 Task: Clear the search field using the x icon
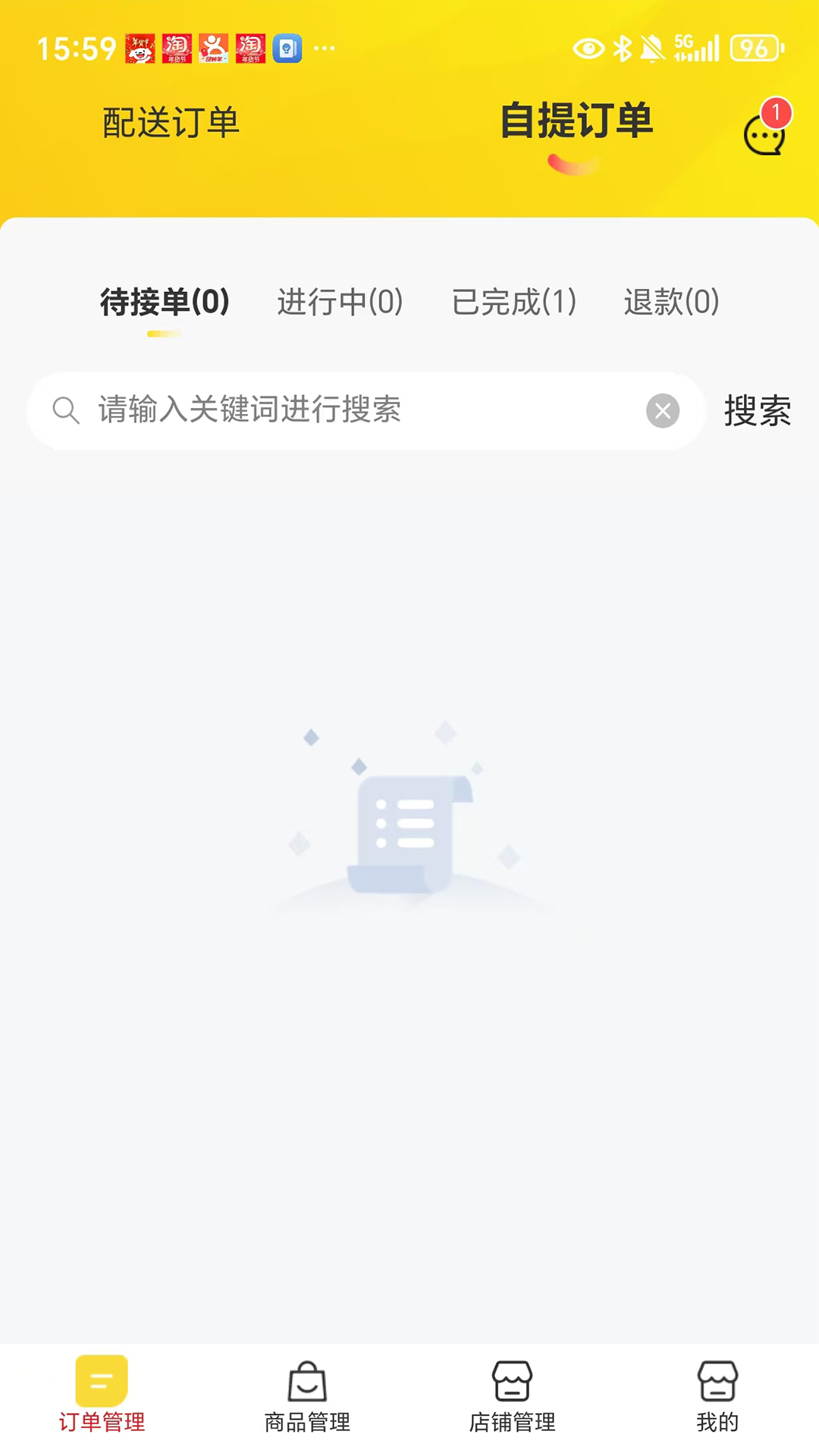pos(663,411)
